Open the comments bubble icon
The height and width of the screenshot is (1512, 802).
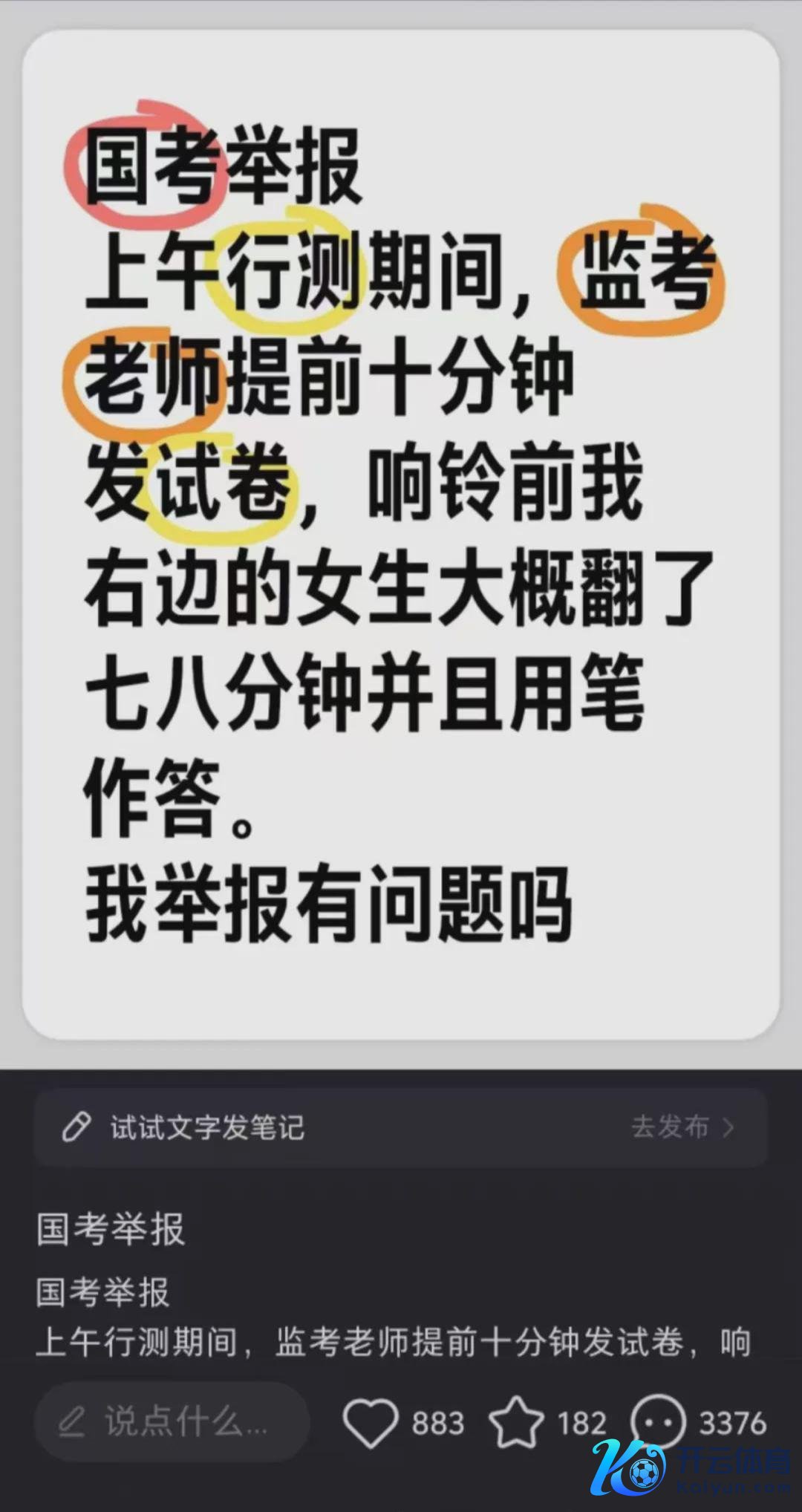pos(658,1421)
